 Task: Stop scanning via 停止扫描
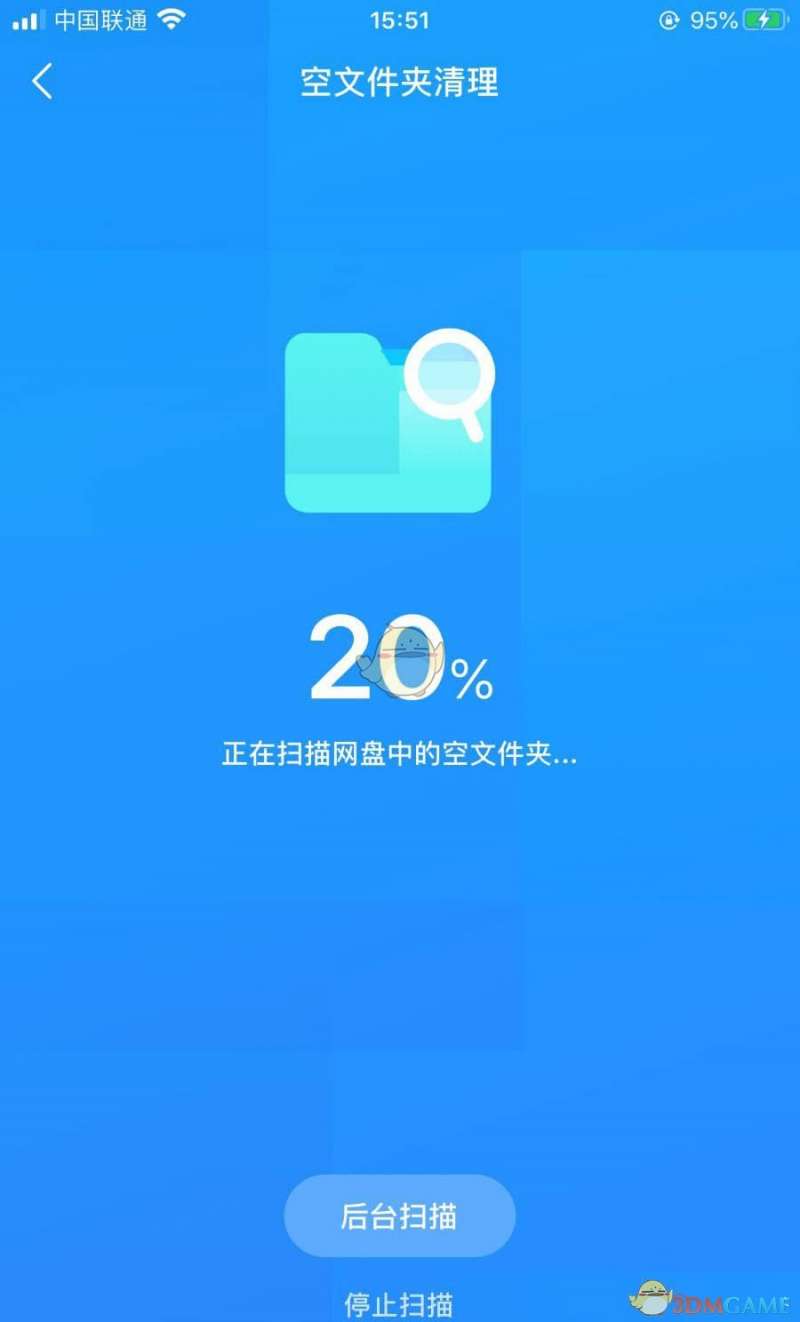pyautogui.click(x=399, y=1304)
